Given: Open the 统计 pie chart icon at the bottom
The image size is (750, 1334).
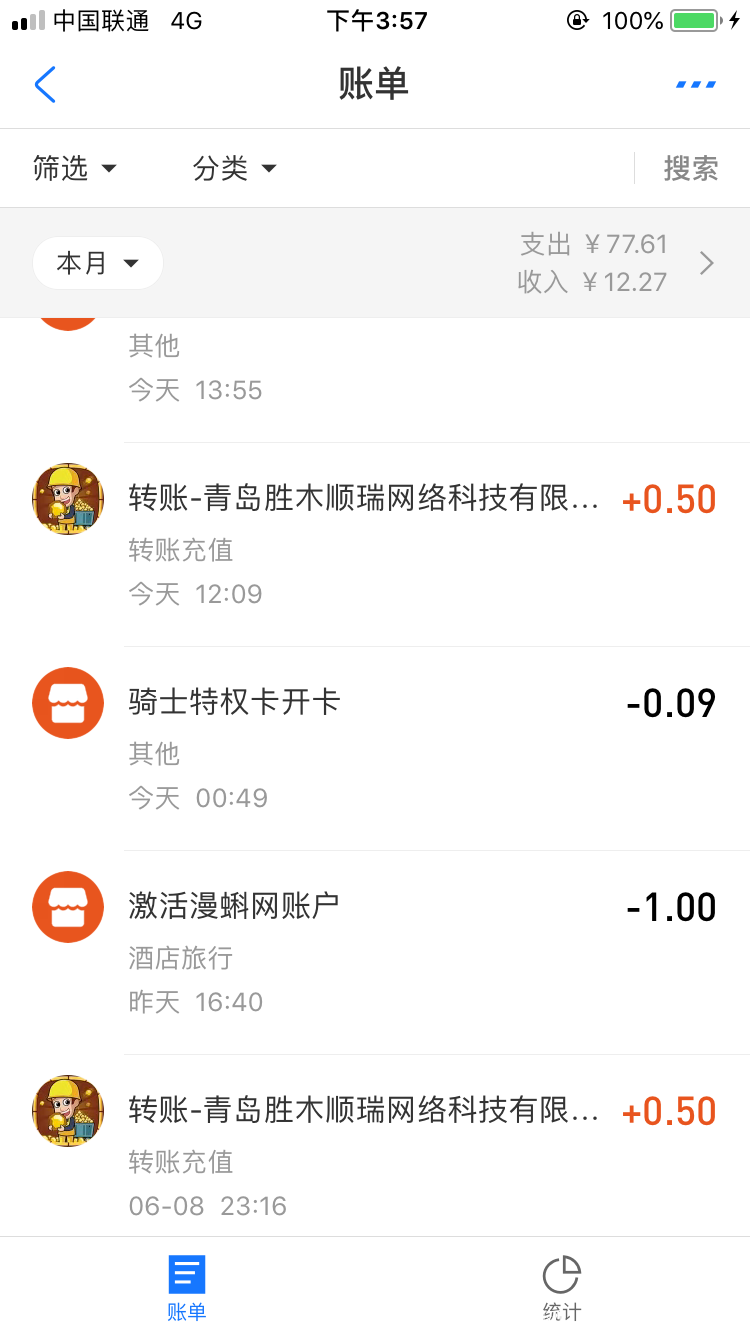Looking at the screenshot, I should (561, 1276).
